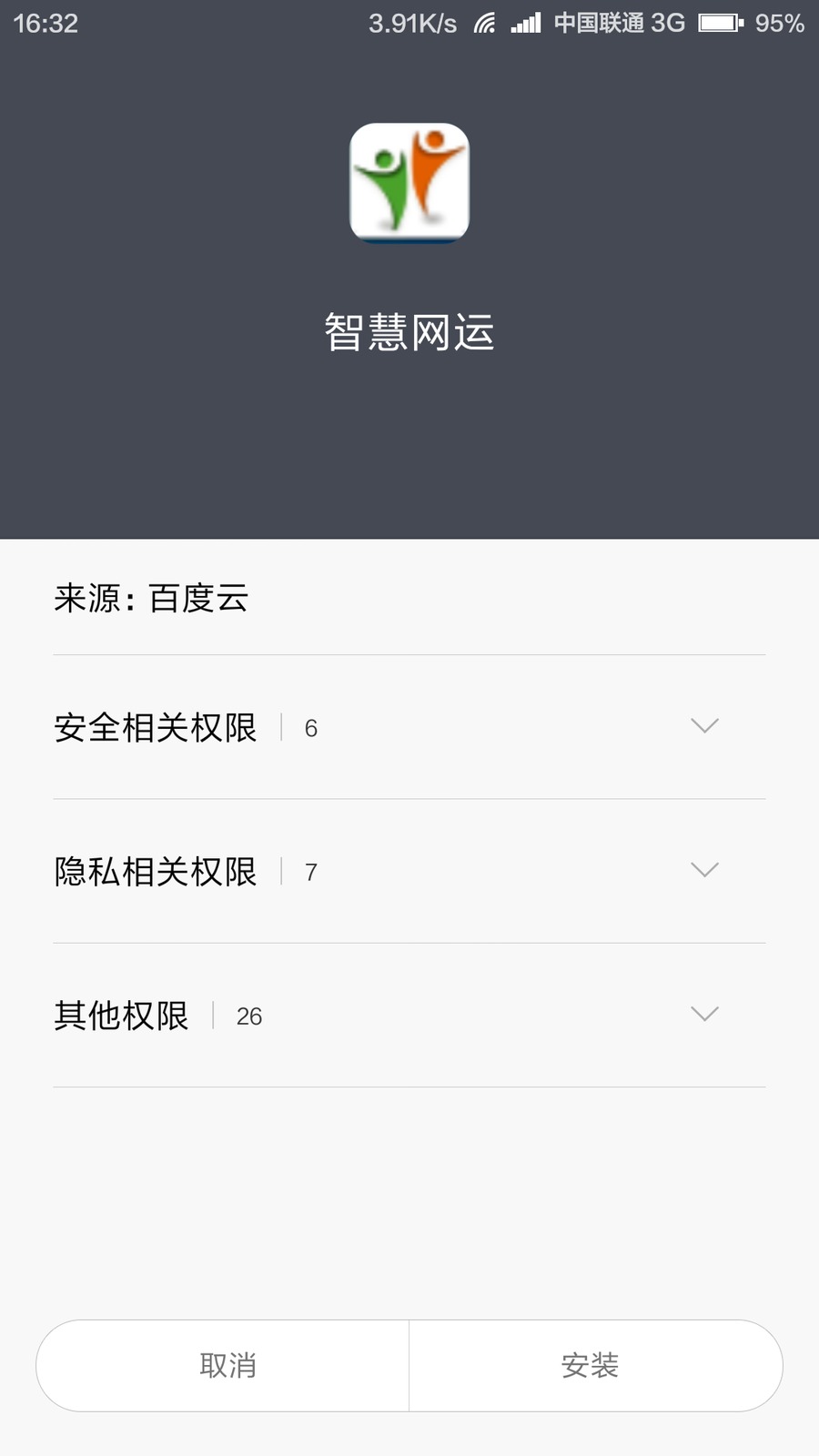819x1456 pixels.
Task: Click the 3.91K/s network speed indicator
Action: click(x=412, y=23)
